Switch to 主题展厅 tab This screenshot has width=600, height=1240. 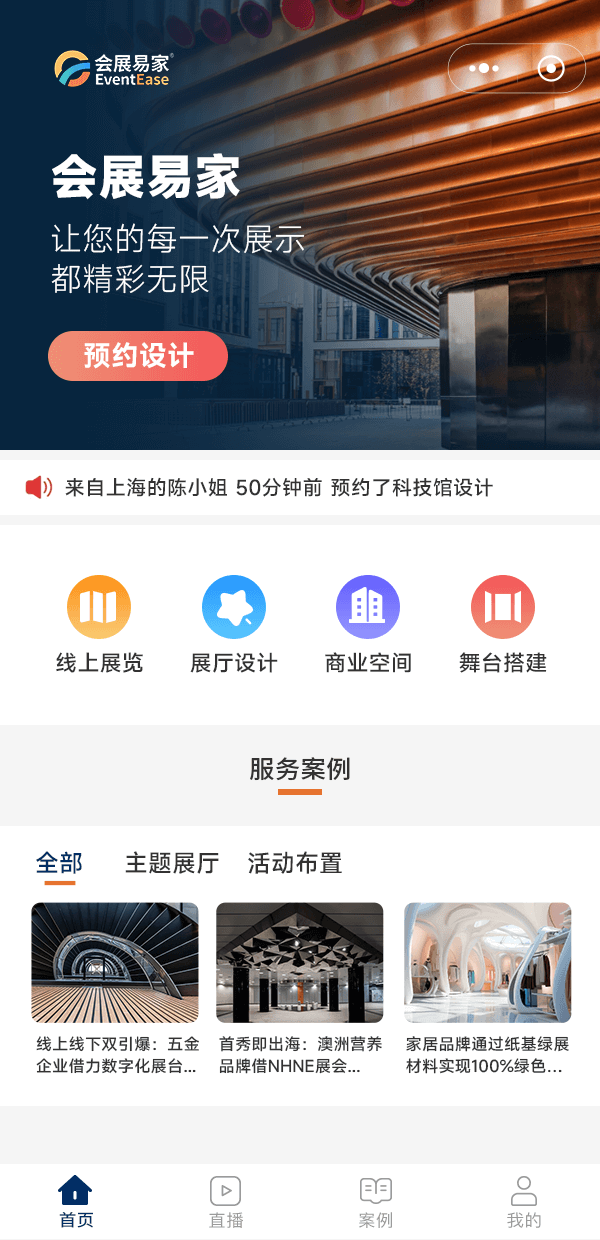tap(171, 863)
